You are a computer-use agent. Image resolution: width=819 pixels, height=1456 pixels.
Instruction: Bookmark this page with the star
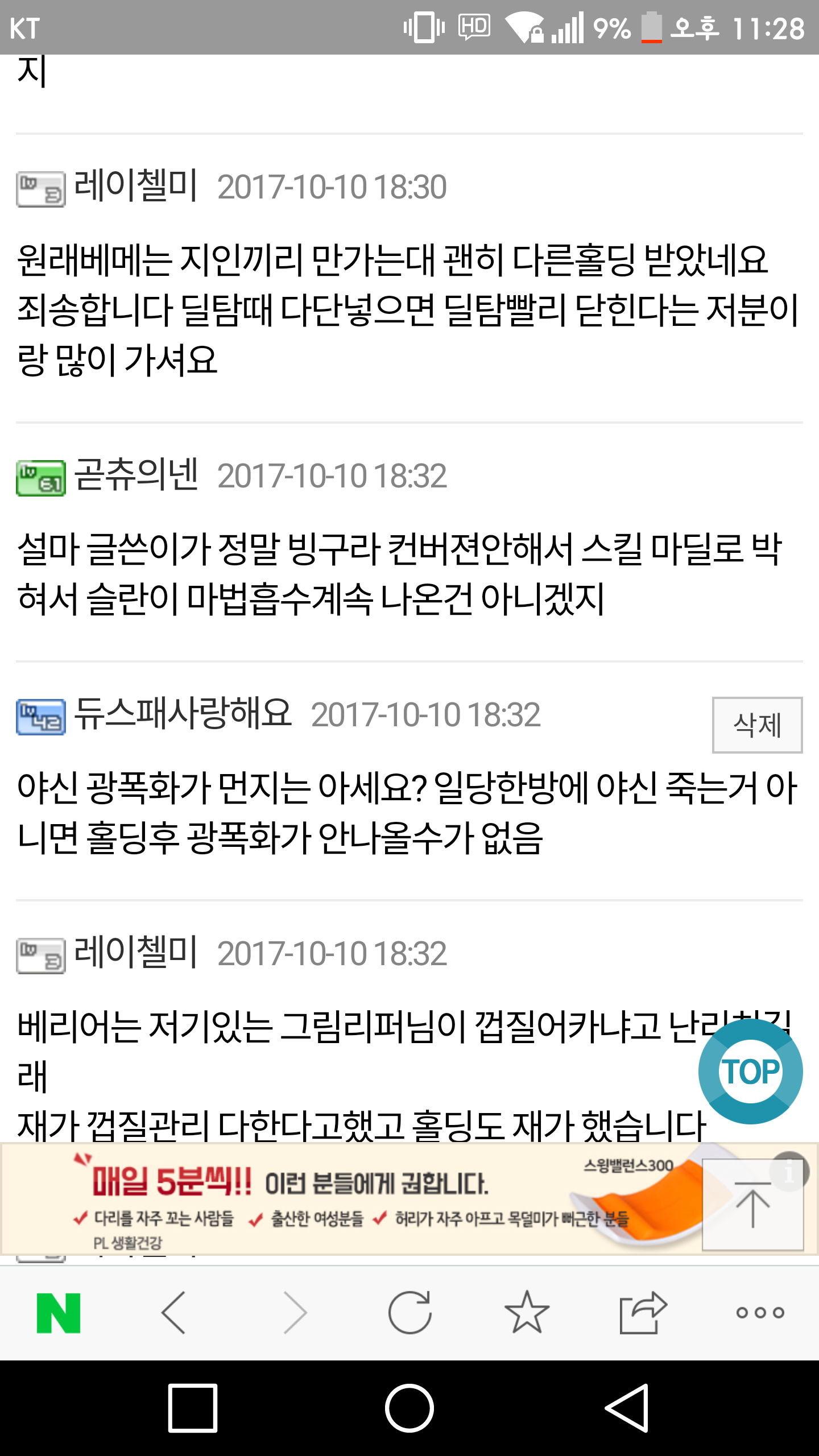527,1313
